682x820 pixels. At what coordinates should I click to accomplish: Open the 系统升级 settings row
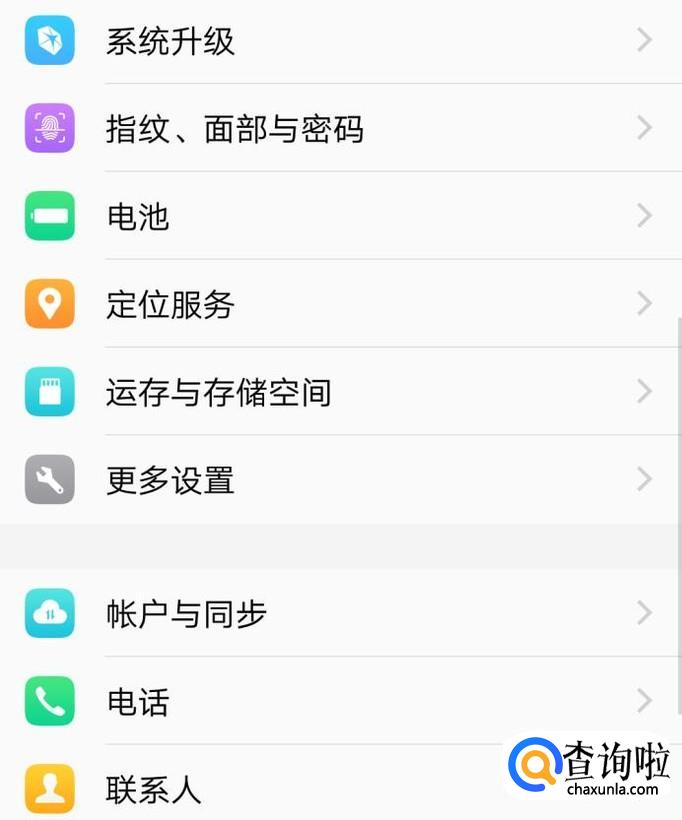coord(170,41)
